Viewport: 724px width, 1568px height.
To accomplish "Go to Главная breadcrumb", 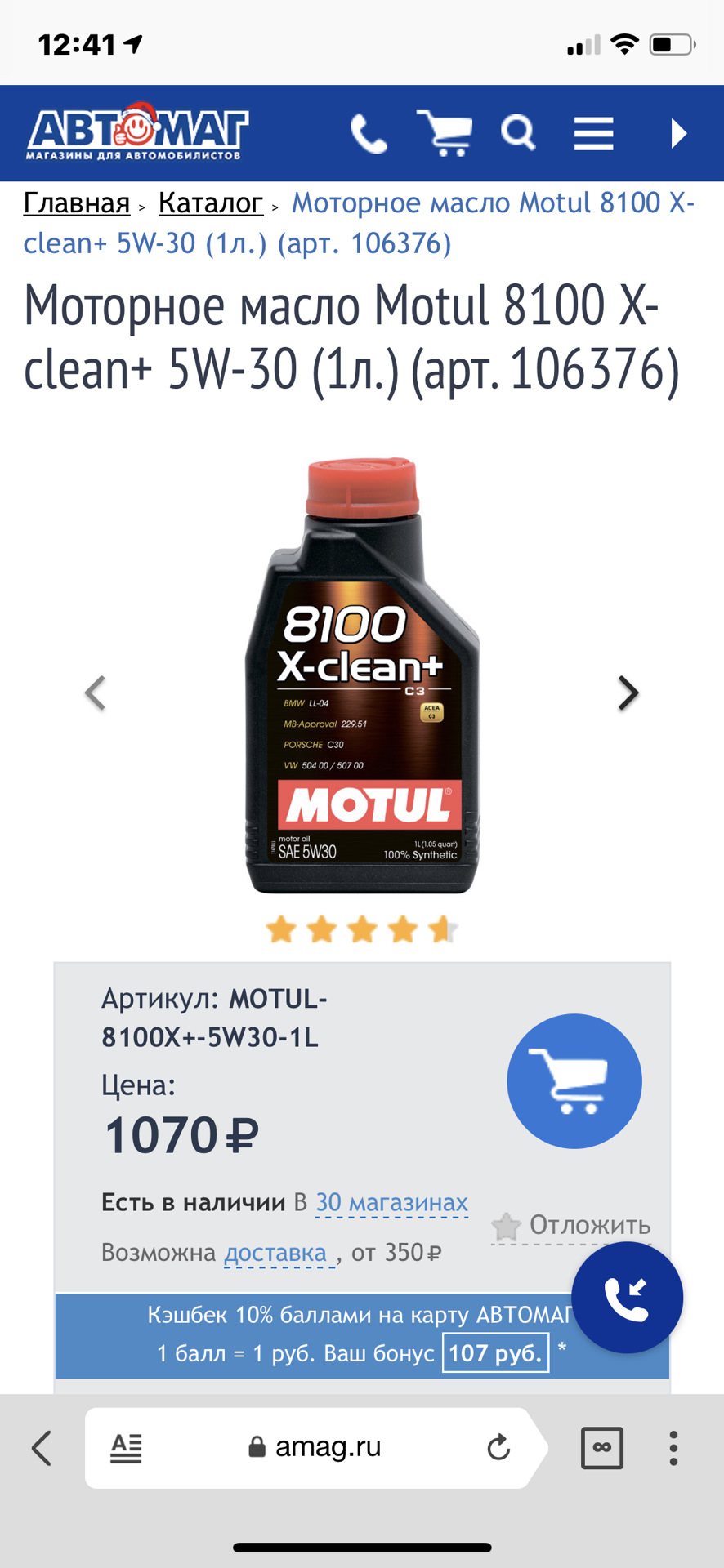I will (x=77, y=203).
